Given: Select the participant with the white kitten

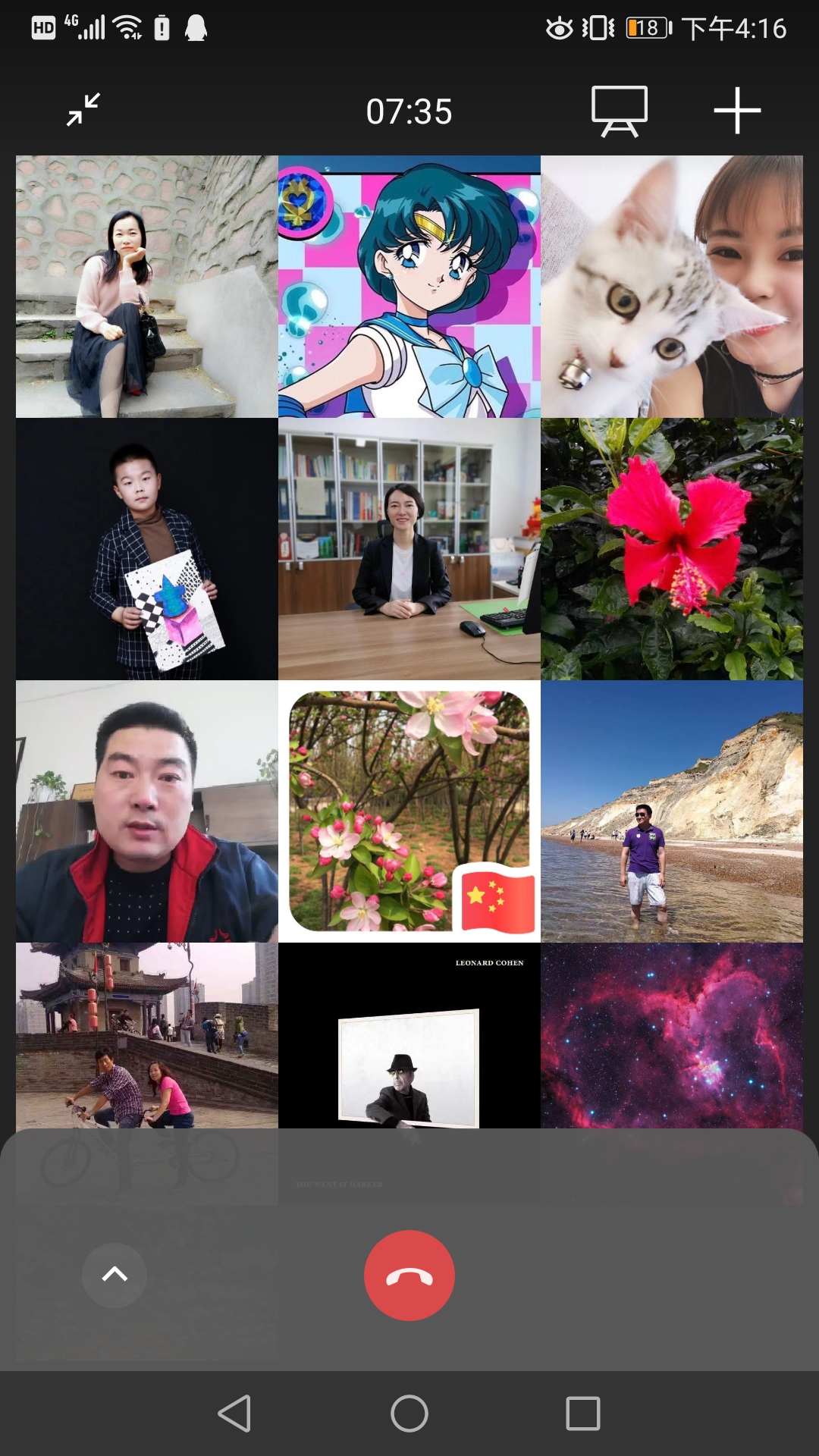Looking at the screenshot, I should click(x=672, y=287).
